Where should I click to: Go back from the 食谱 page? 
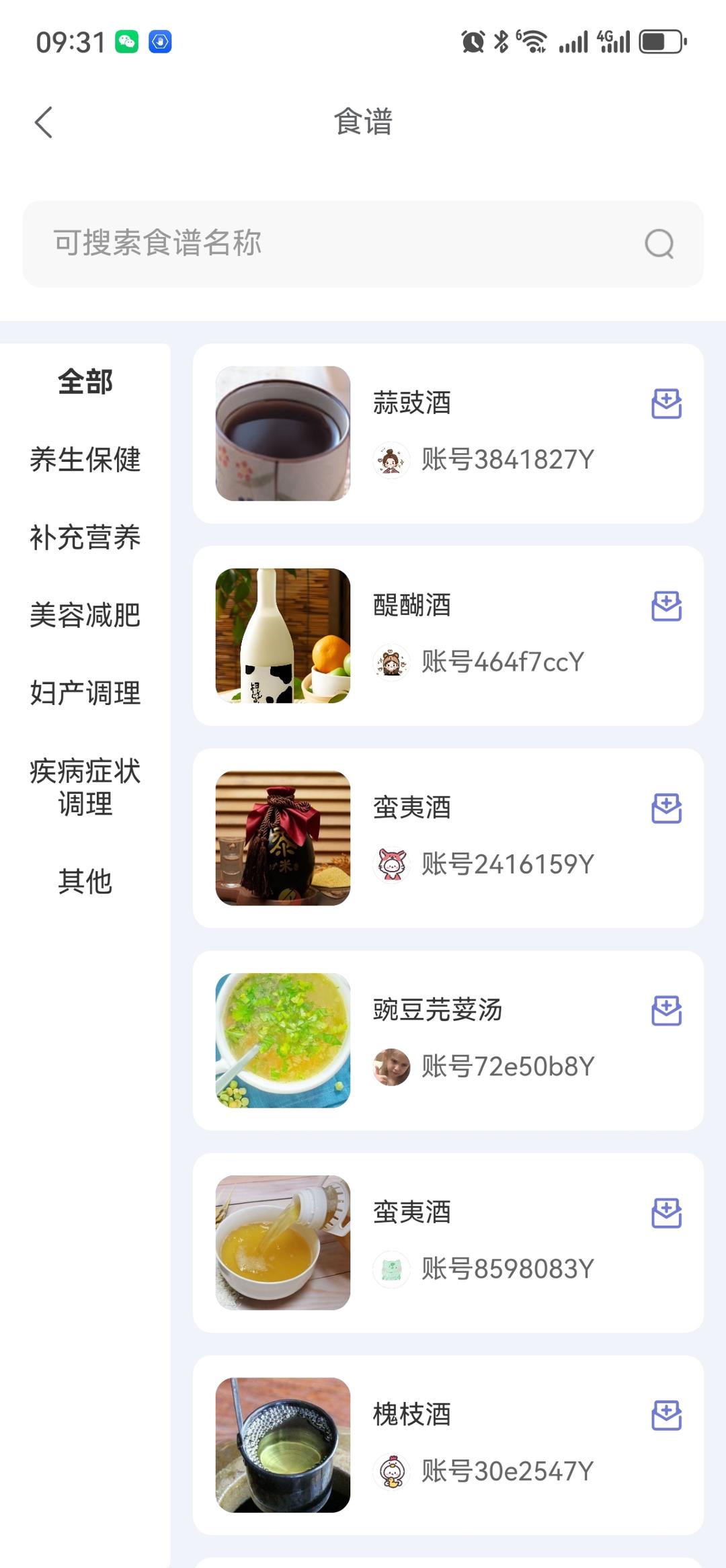[x=44, y=122]
